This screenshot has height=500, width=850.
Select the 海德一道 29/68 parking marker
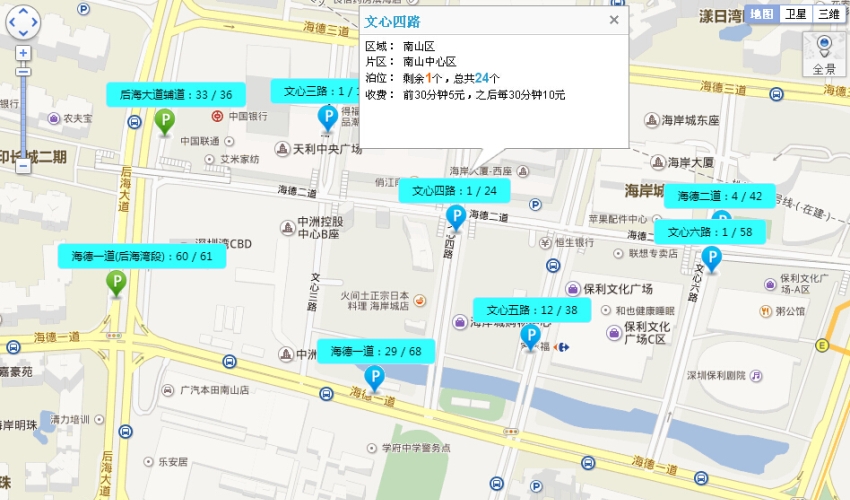374,377
